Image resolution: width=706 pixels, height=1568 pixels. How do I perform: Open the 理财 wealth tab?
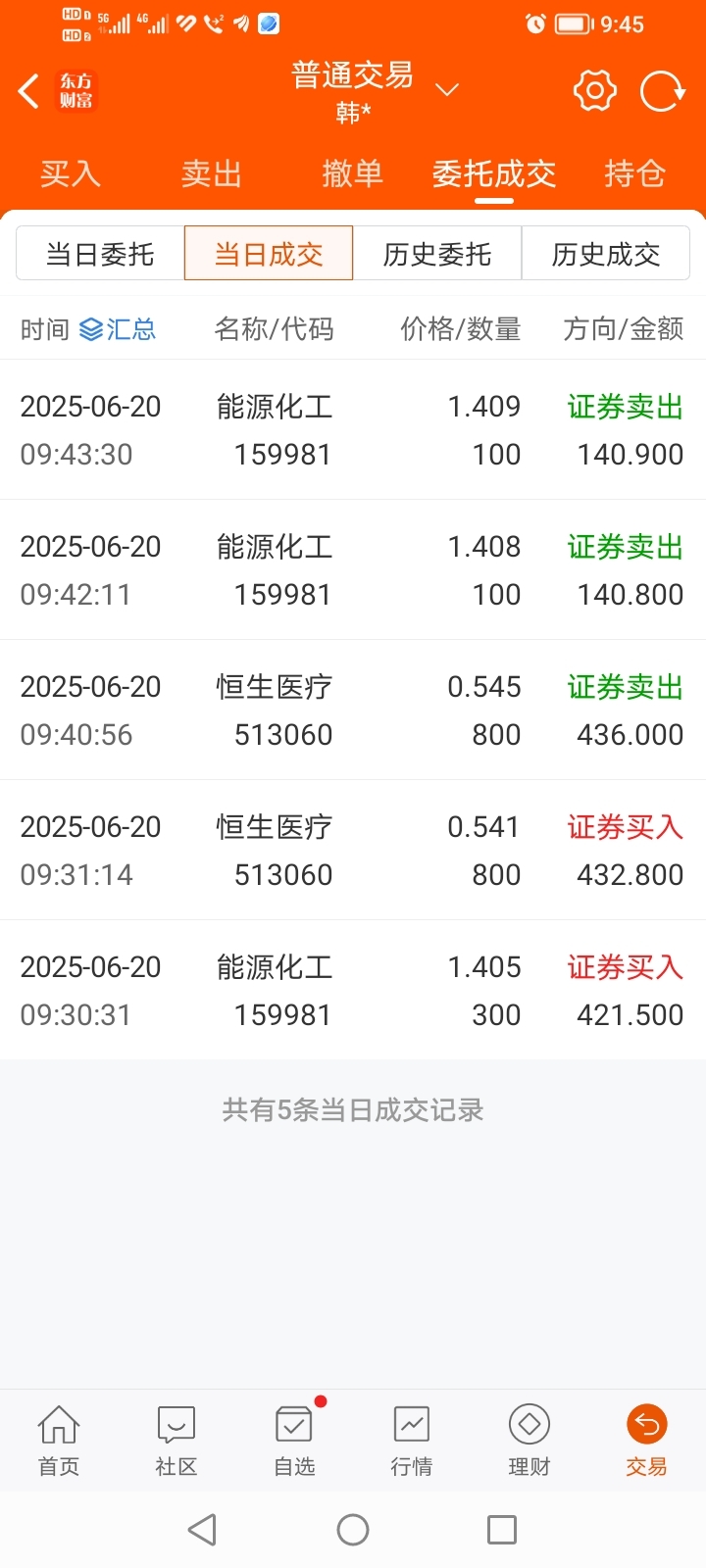coord(529,1440)
